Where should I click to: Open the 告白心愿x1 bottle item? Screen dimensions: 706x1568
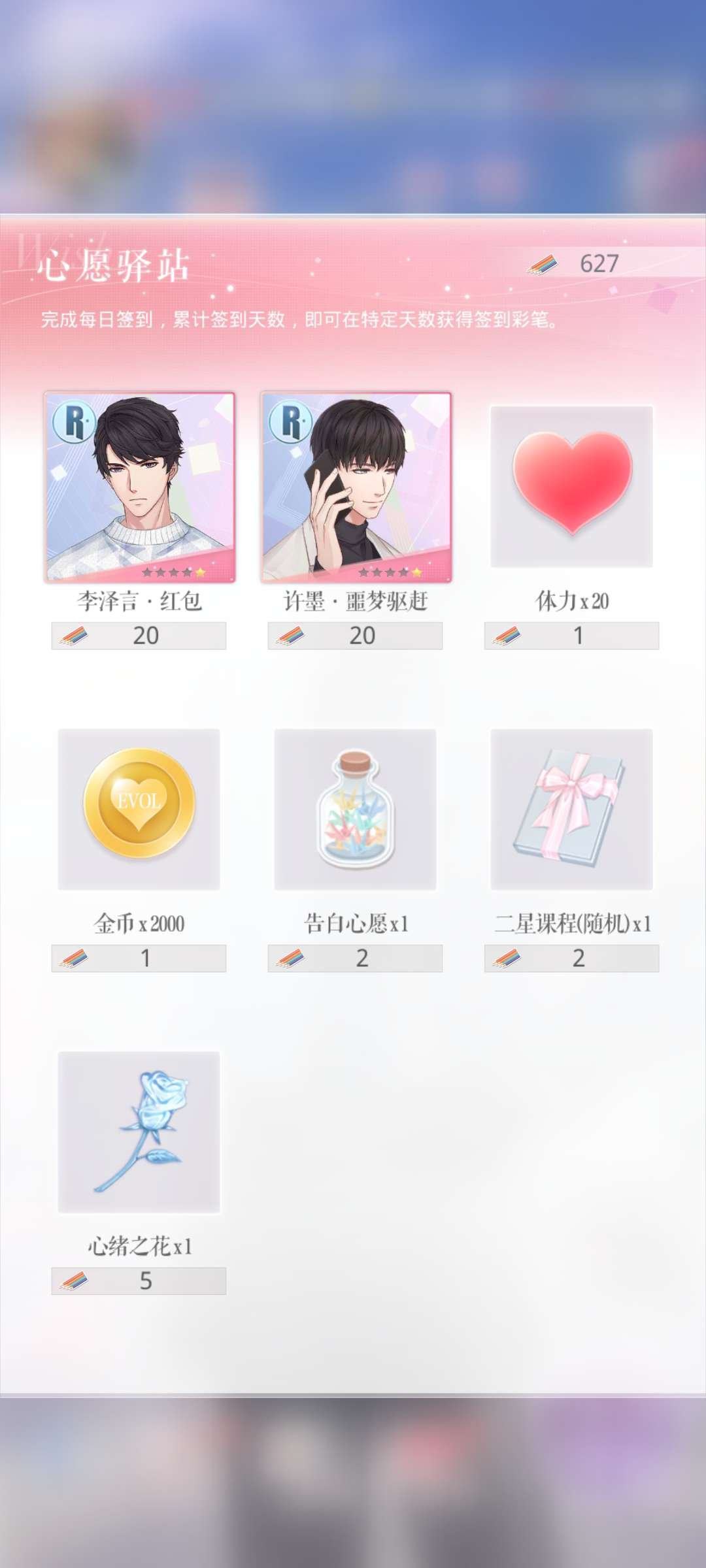(x=356, y=809)
